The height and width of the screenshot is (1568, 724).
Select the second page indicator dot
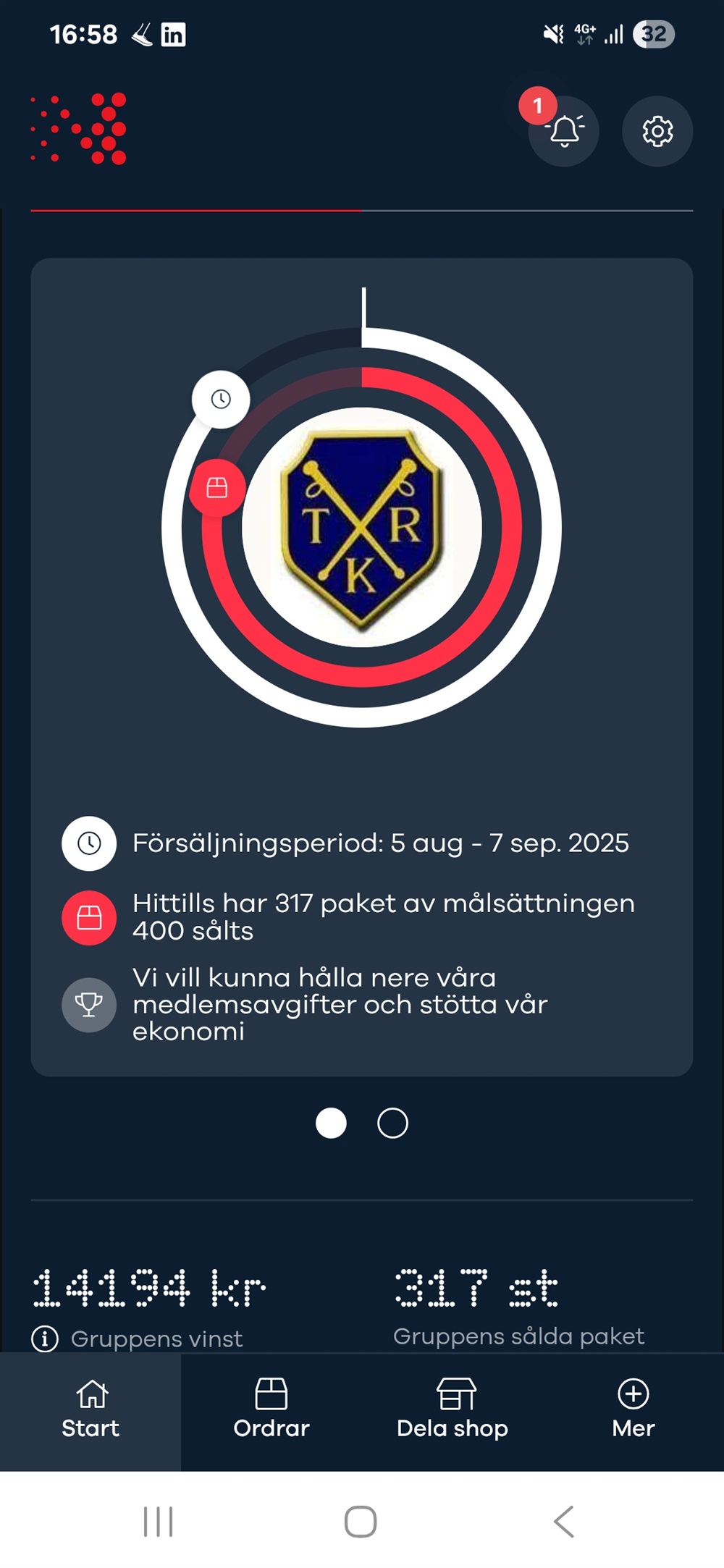point(392,1123)
